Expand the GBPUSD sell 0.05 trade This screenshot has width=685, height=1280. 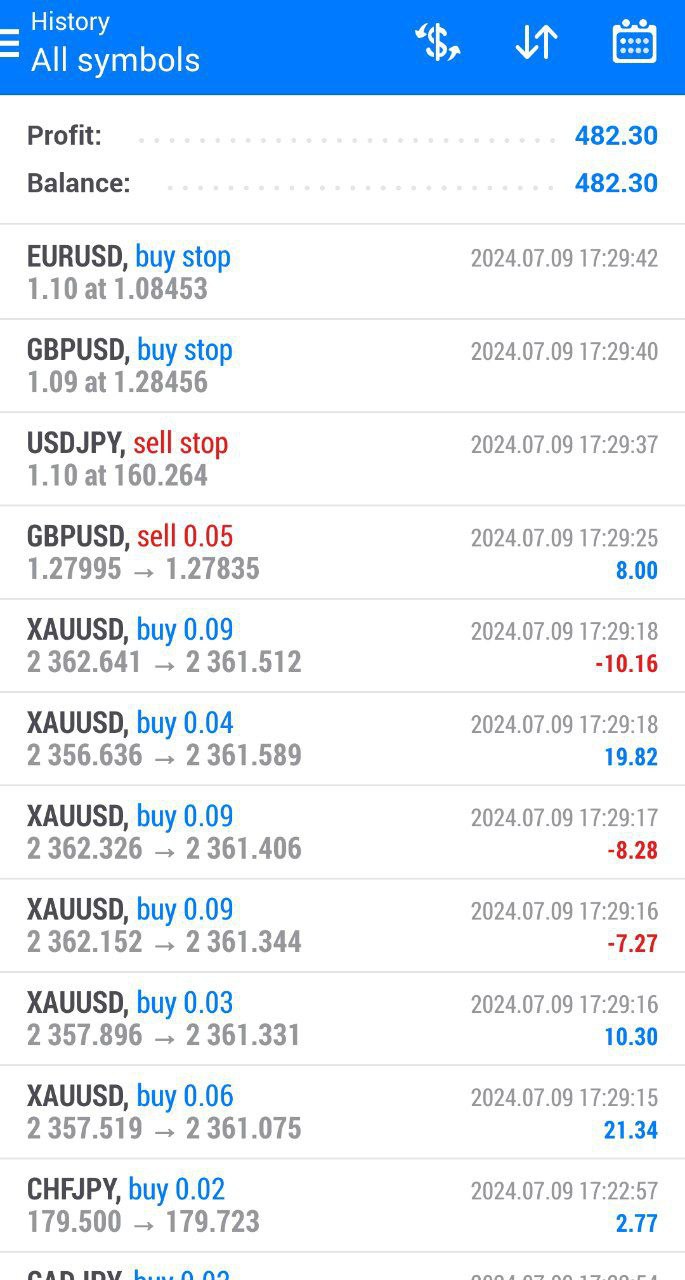click(342, 553)
